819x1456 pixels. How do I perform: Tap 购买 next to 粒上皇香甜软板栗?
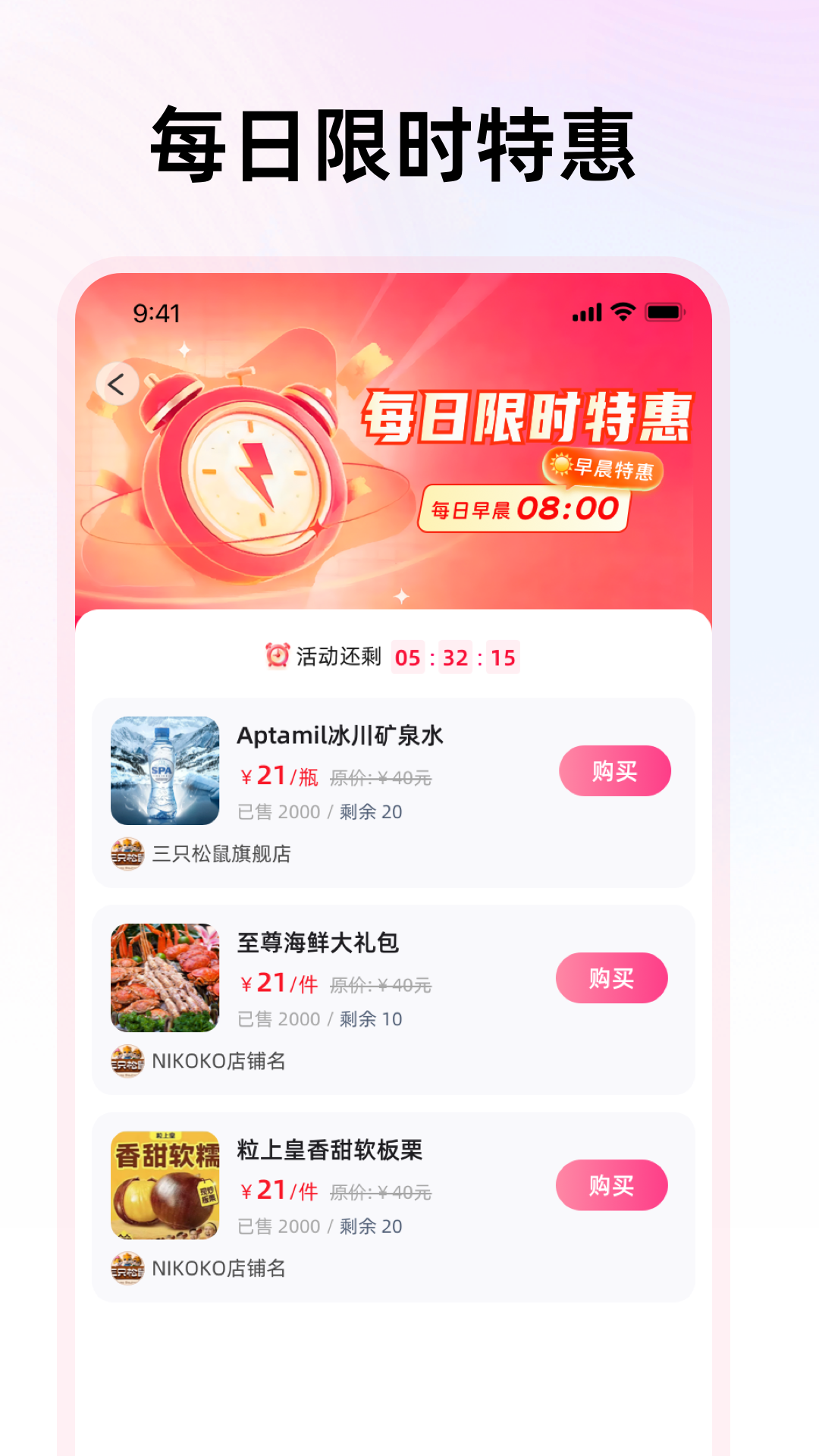pyautogui.click(x=612, y=1185)
